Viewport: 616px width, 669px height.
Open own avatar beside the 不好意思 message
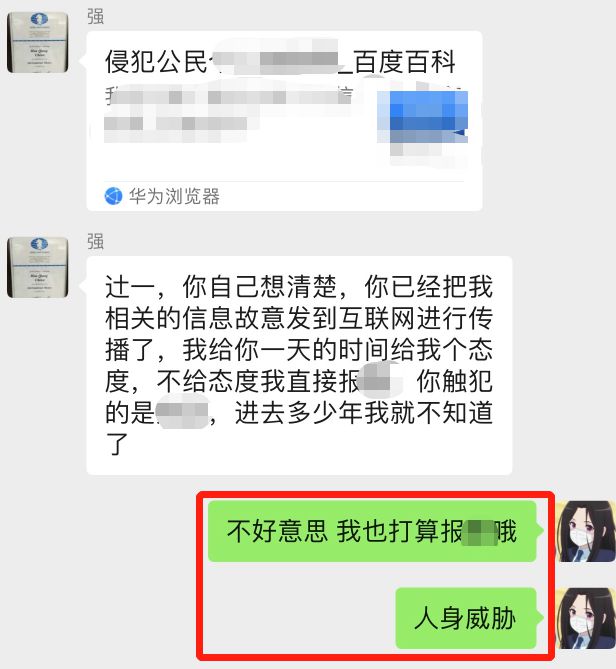click(x=586, y=532)
